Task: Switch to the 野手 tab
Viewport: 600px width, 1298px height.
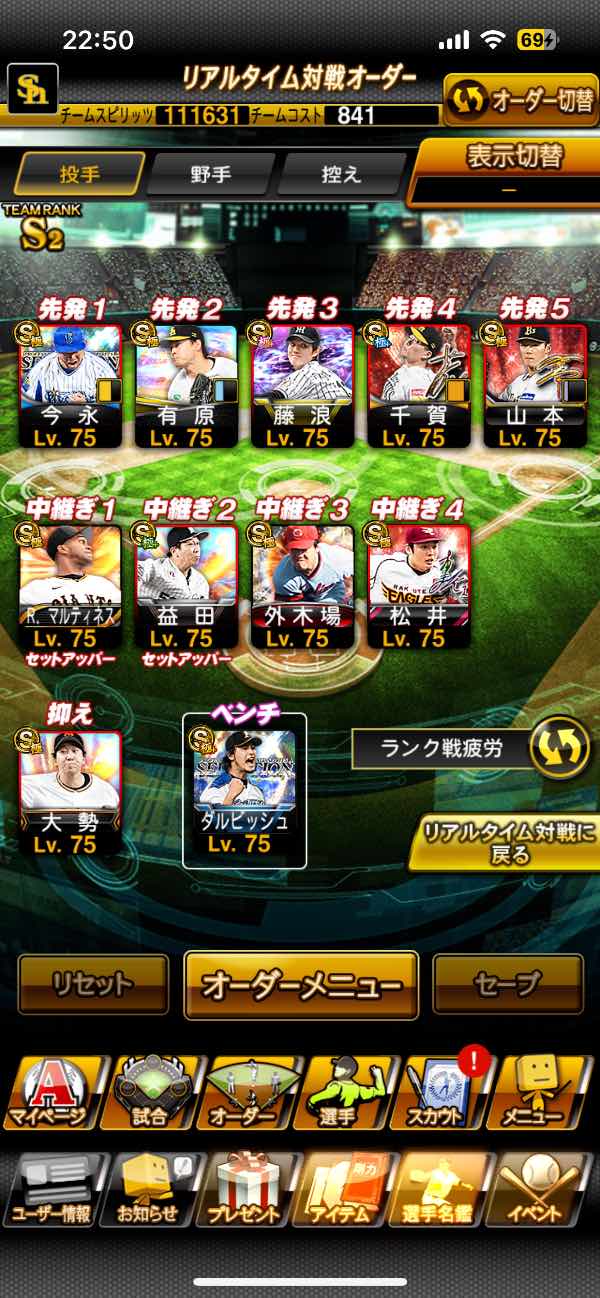Action: point(211,174)
